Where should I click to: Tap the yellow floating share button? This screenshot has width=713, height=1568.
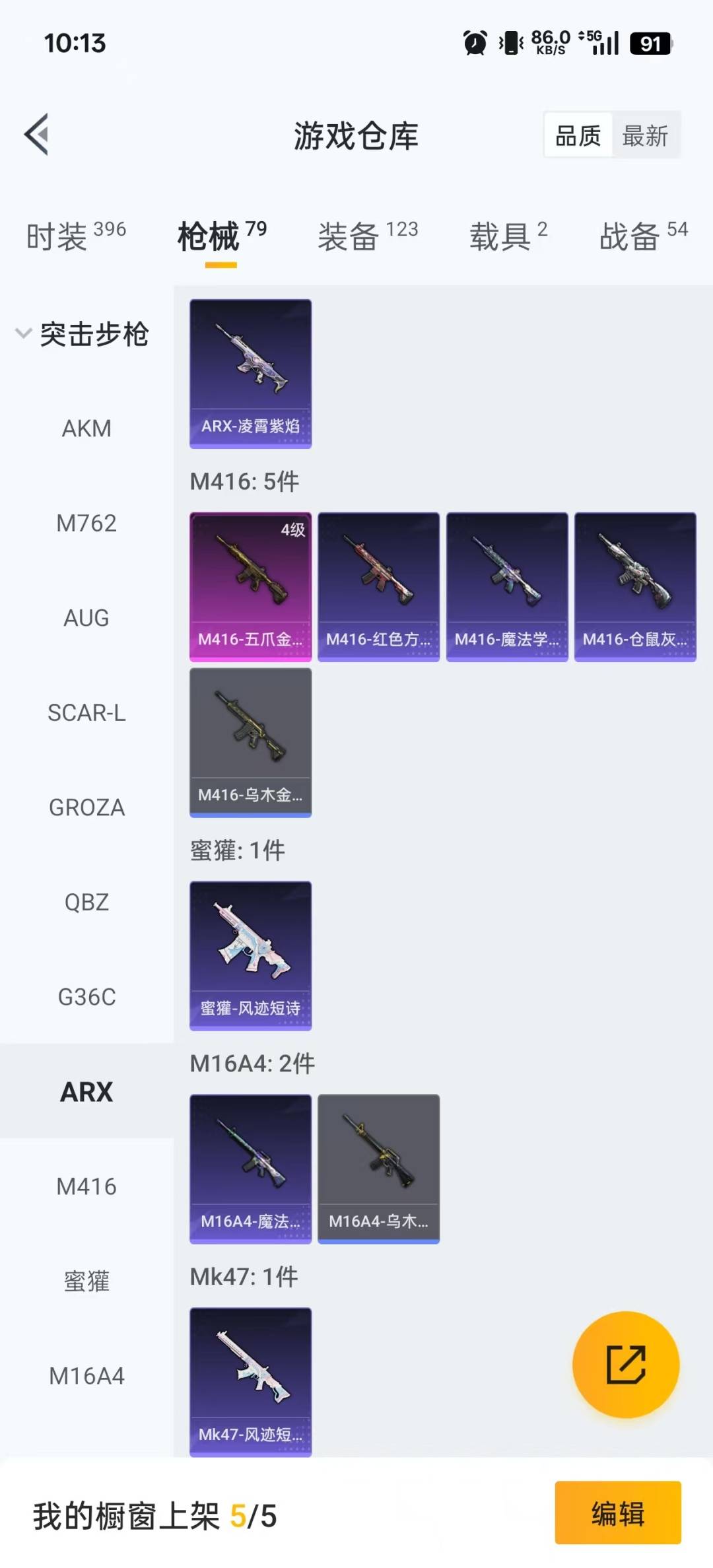coord(625,1364)
